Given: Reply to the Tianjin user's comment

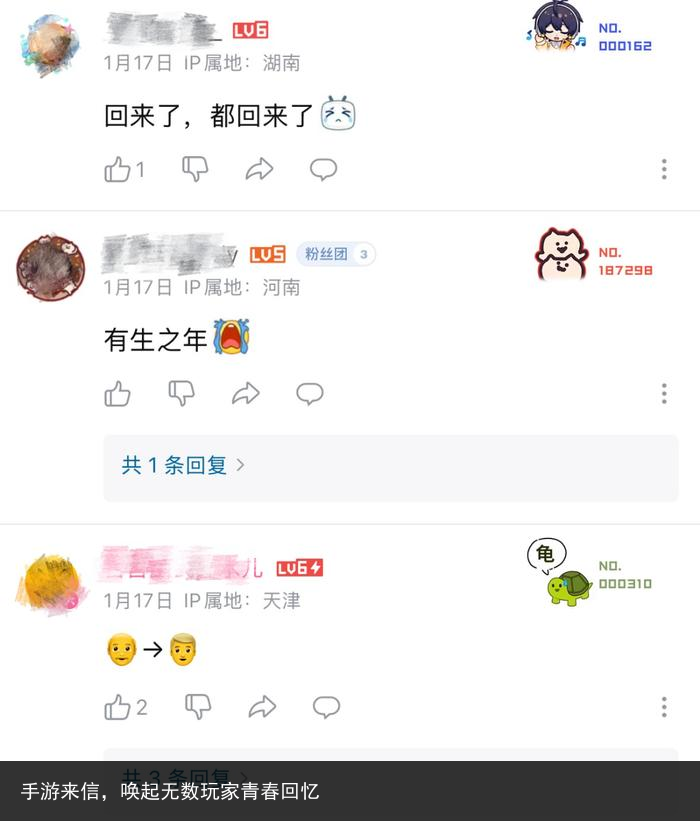Looking at the screenshot, I should click(x=326, y=708).
